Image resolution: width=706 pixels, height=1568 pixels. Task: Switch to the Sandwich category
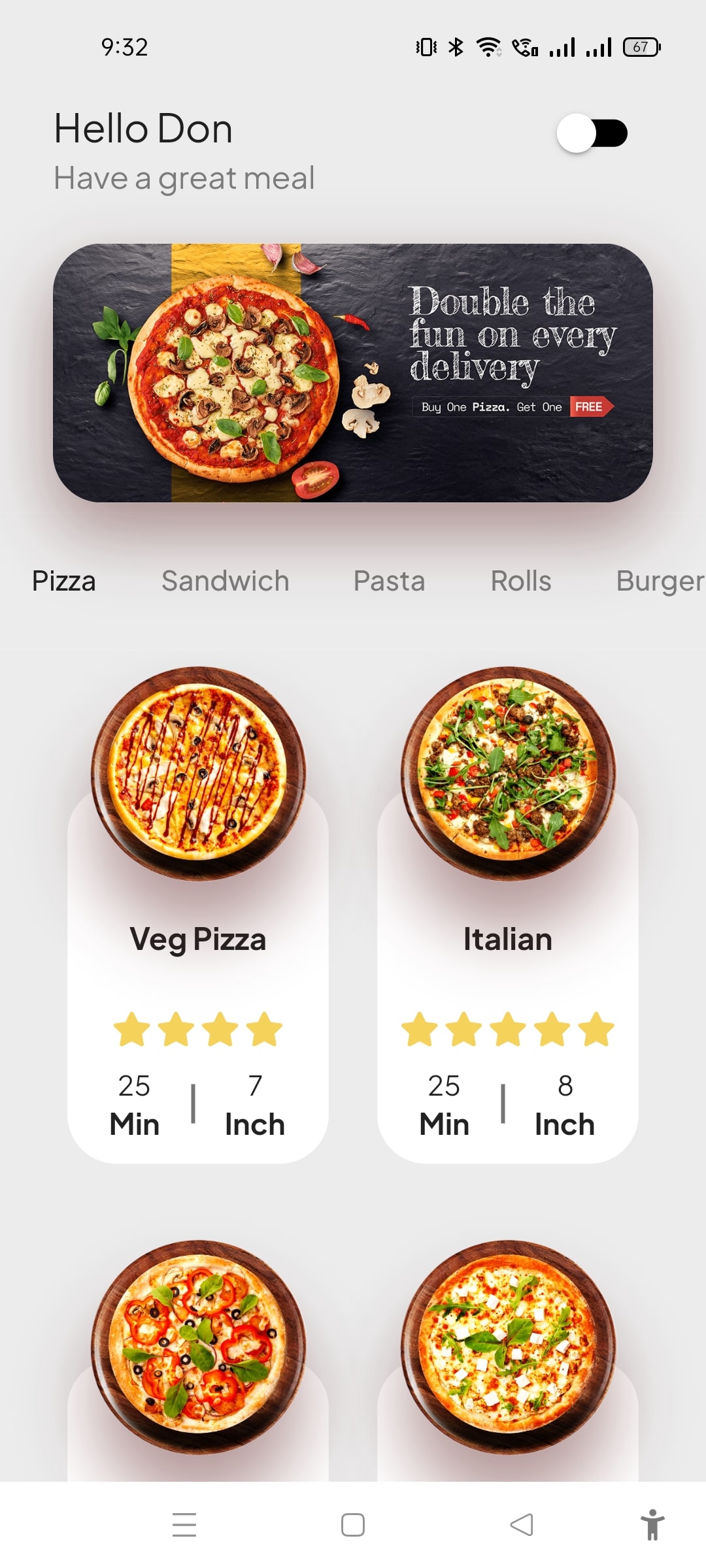[225, 581]
